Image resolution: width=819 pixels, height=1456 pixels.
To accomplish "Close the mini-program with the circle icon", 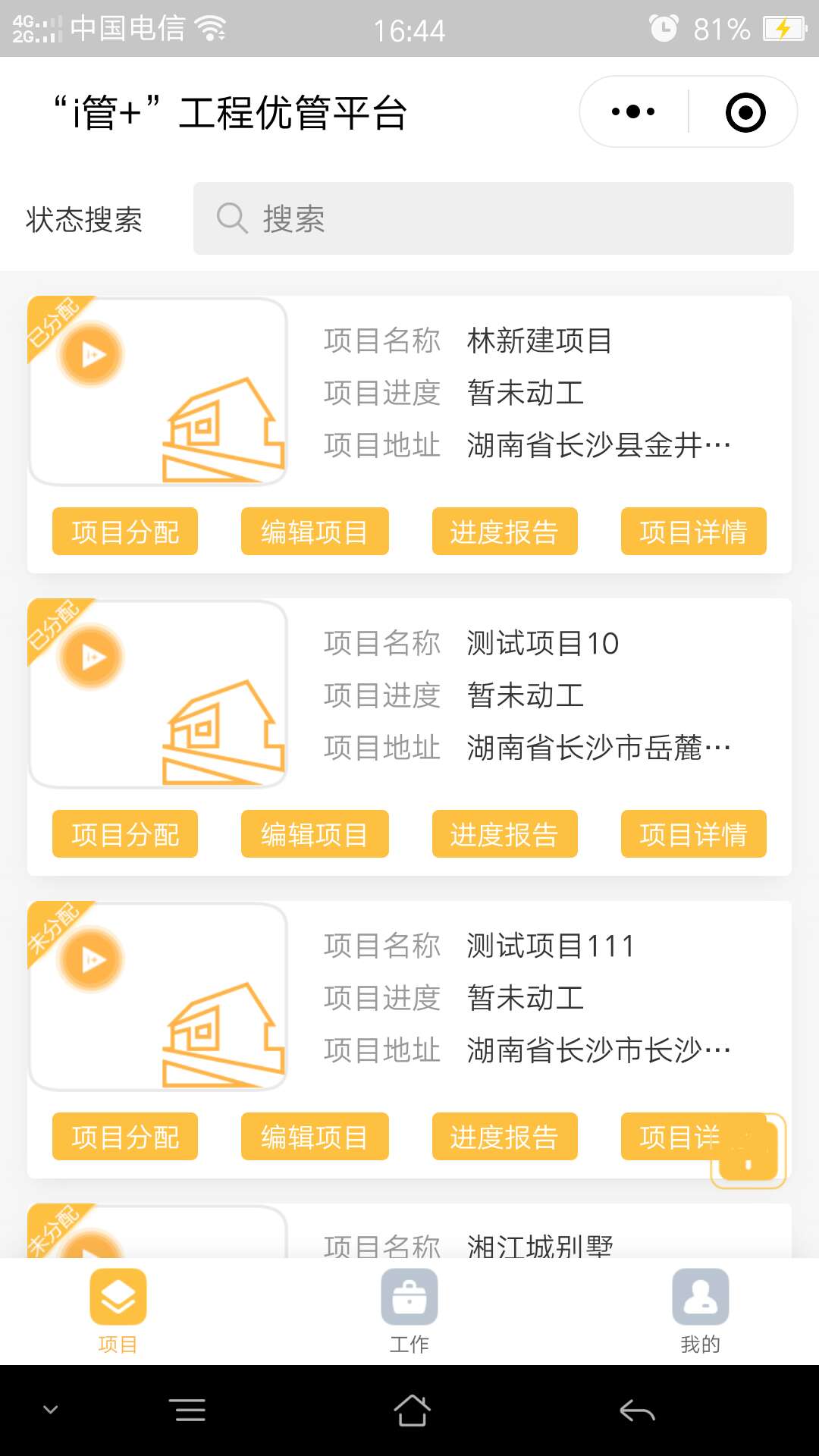I will click(745, 112).
